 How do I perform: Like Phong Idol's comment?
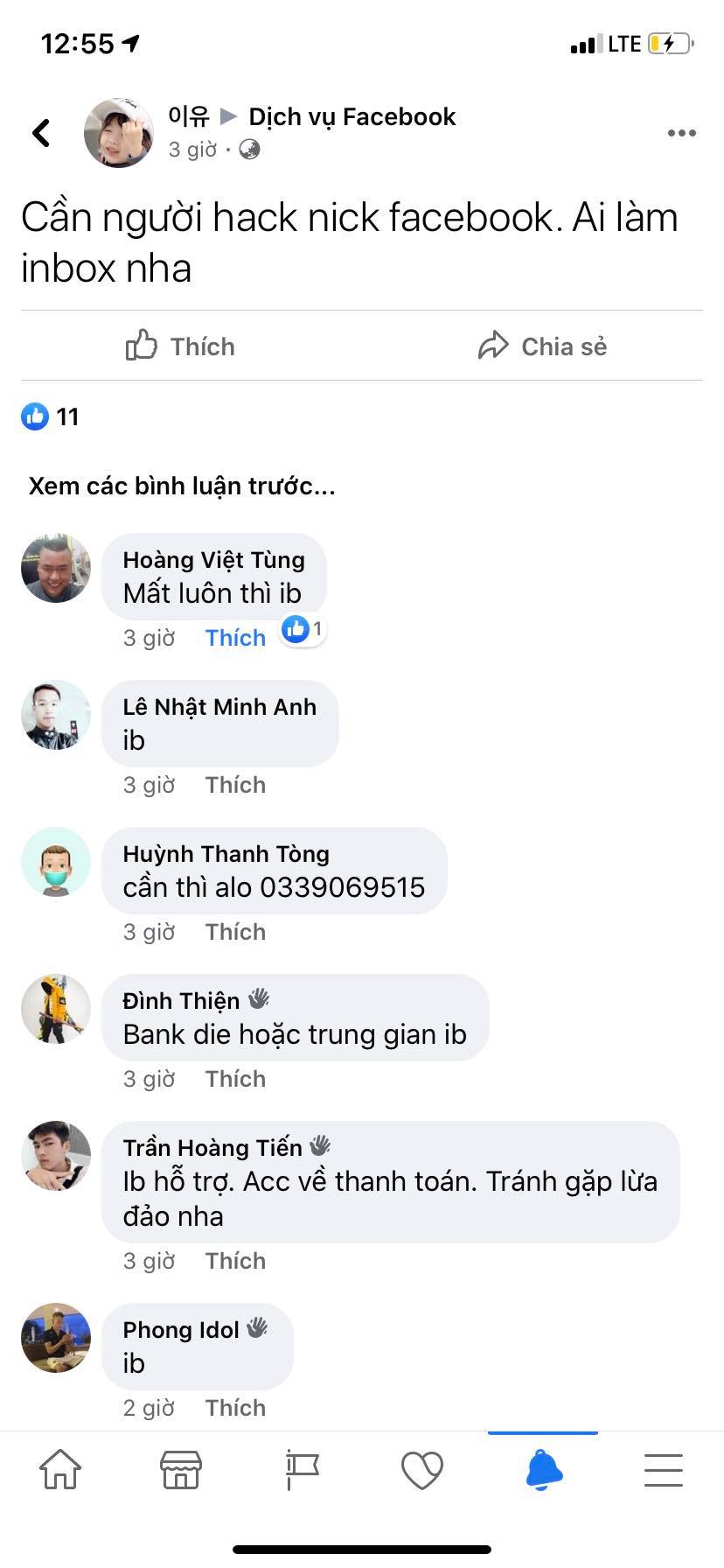[235, 1408]
